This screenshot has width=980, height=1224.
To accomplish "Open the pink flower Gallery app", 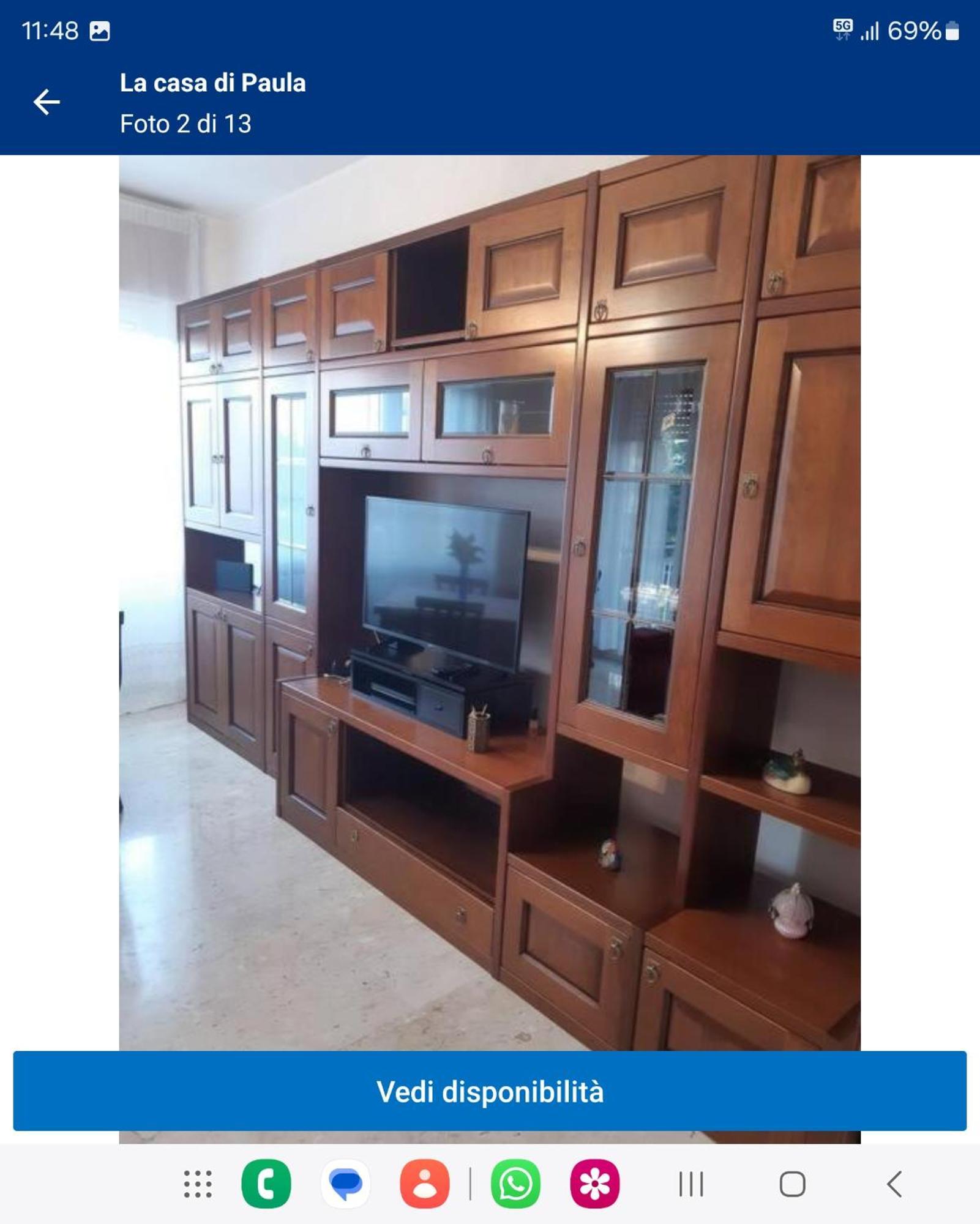I will point(594,1184).
